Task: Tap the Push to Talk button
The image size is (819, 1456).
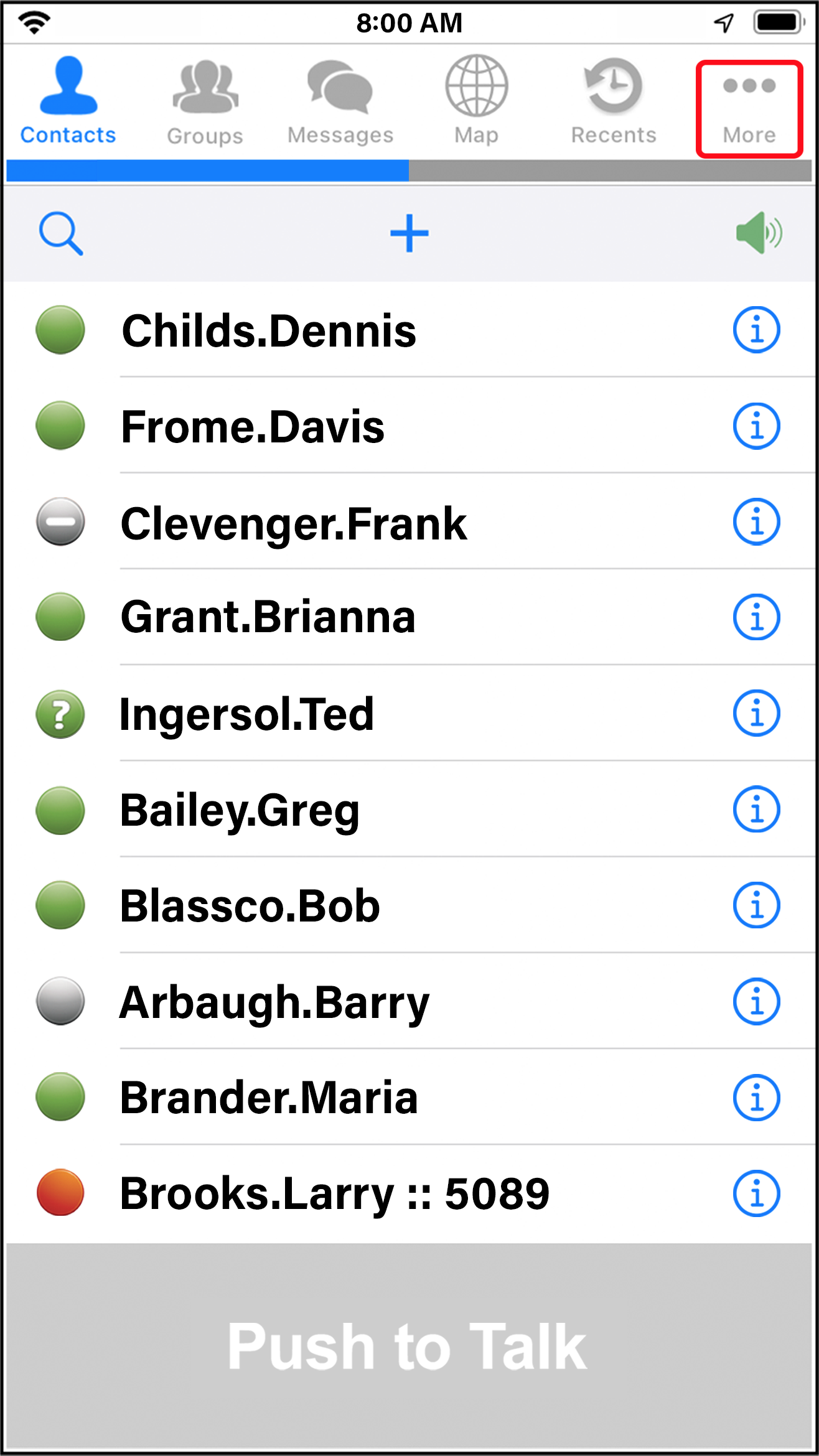Action: pos(409,1346)
